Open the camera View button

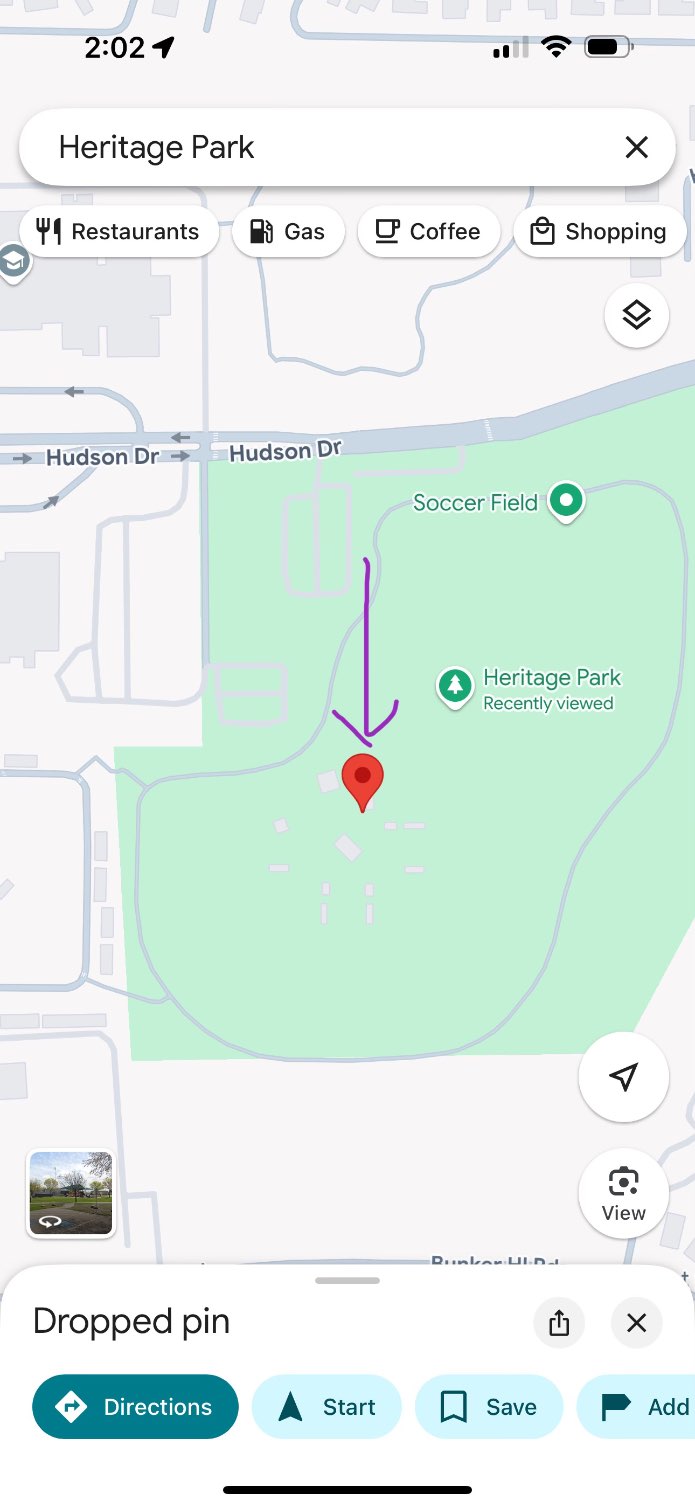coord(623,1193)
